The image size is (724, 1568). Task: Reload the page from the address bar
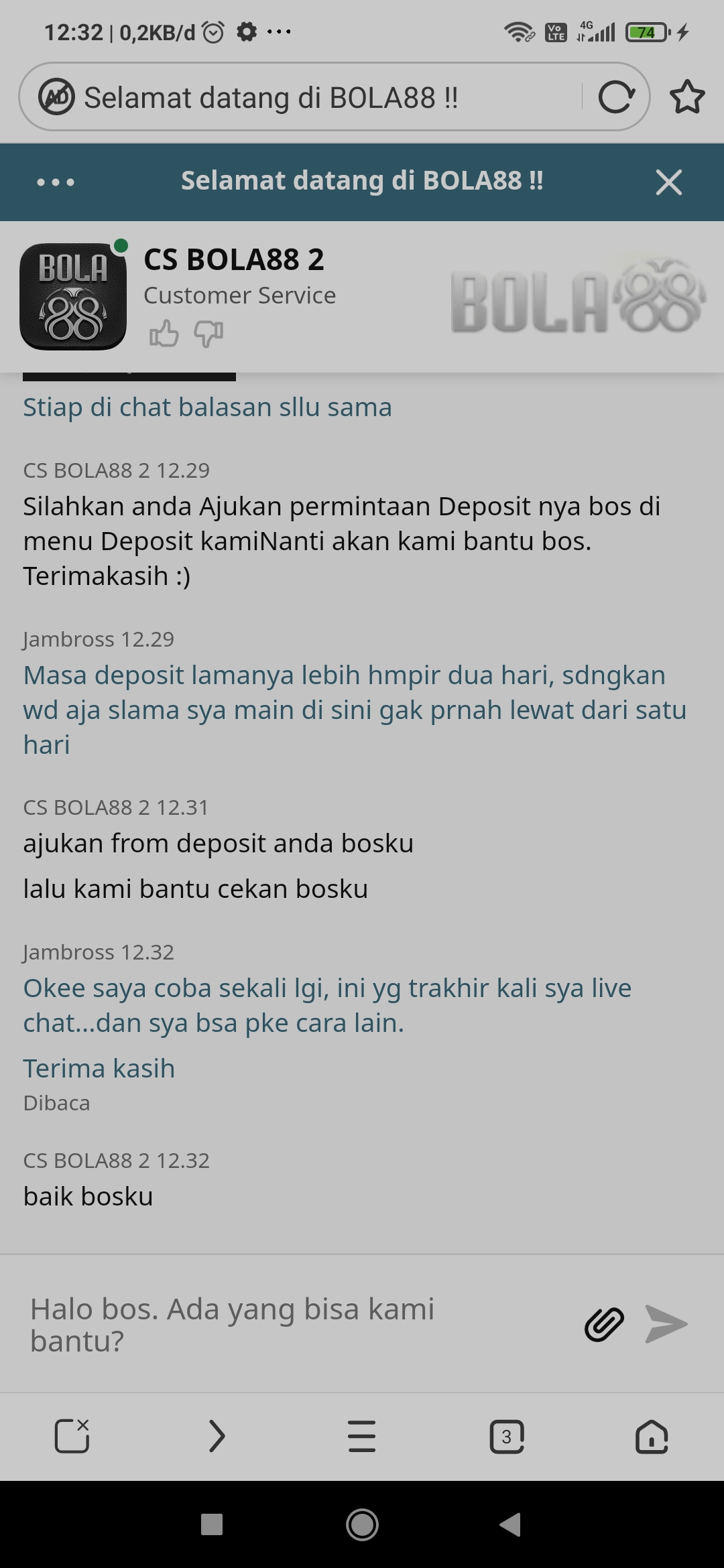coord(616,97)
